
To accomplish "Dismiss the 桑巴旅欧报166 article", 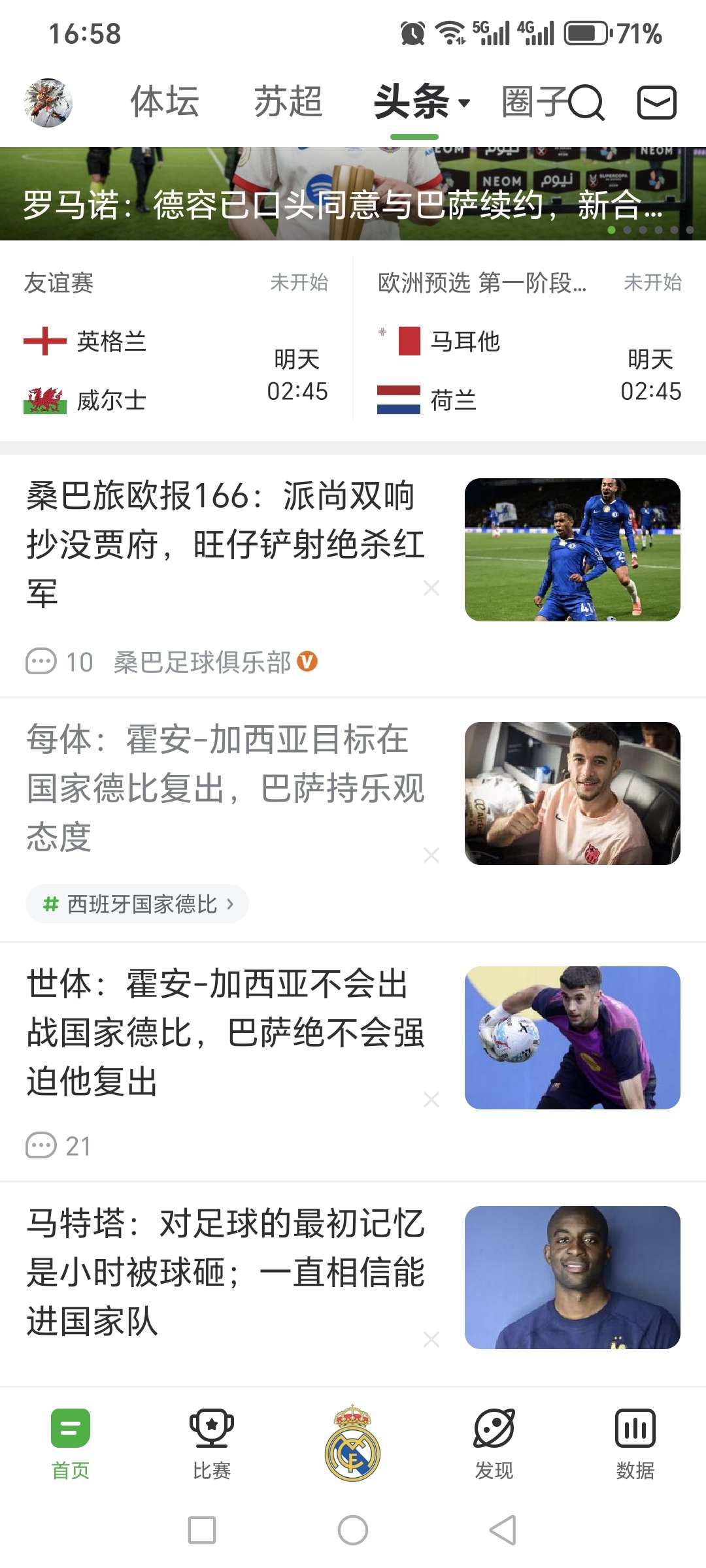I will click(x=431, y=588).
